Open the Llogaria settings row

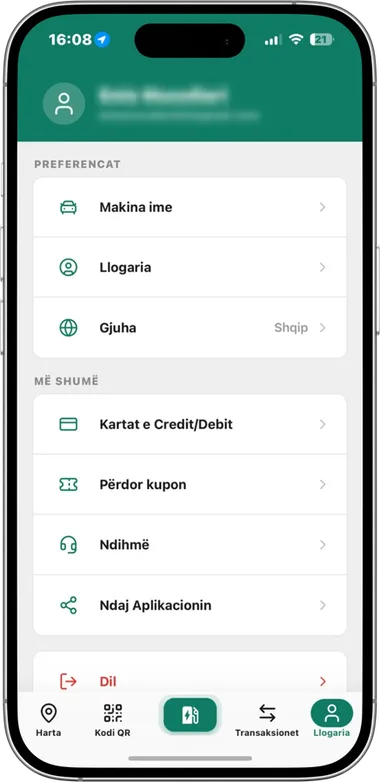190,267
